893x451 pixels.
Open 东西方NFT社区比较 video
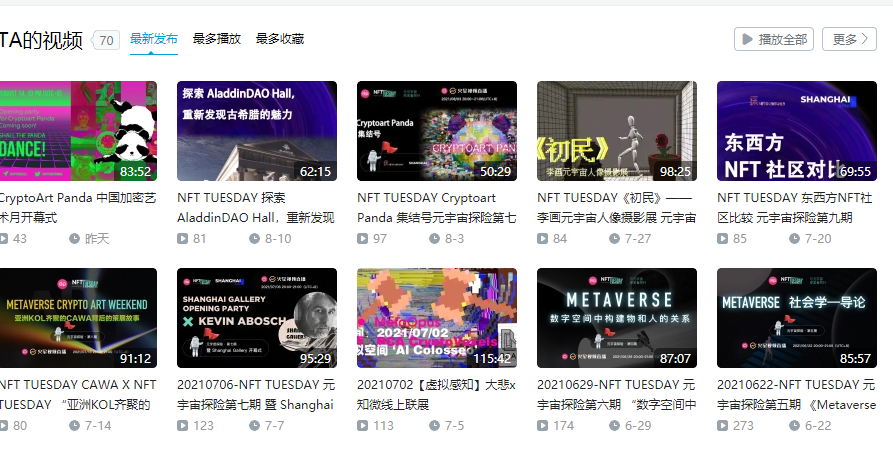(x=796, y=131)
